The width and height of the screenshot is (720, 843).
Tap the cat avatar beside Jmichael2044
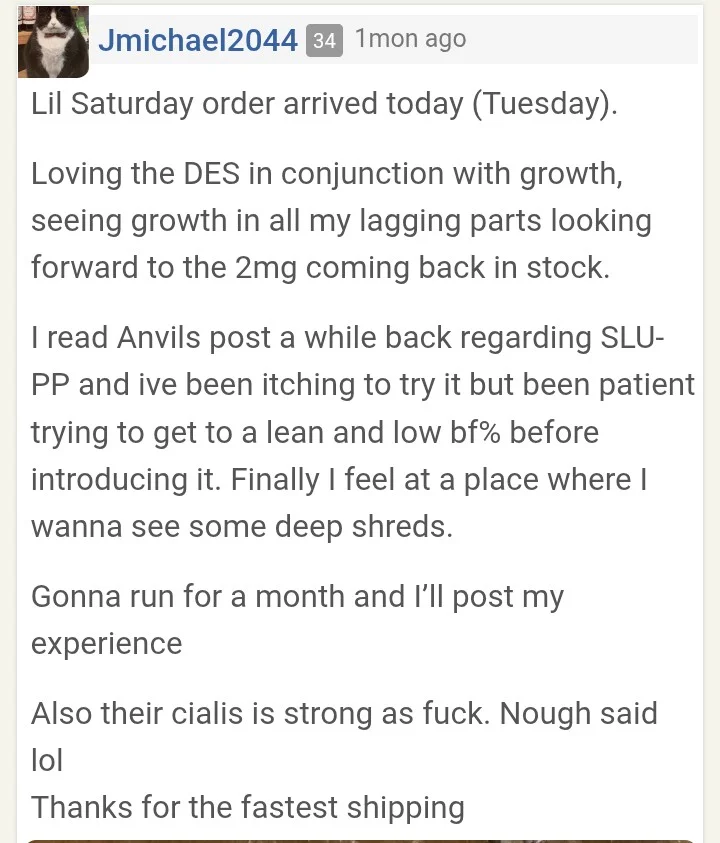53,41
